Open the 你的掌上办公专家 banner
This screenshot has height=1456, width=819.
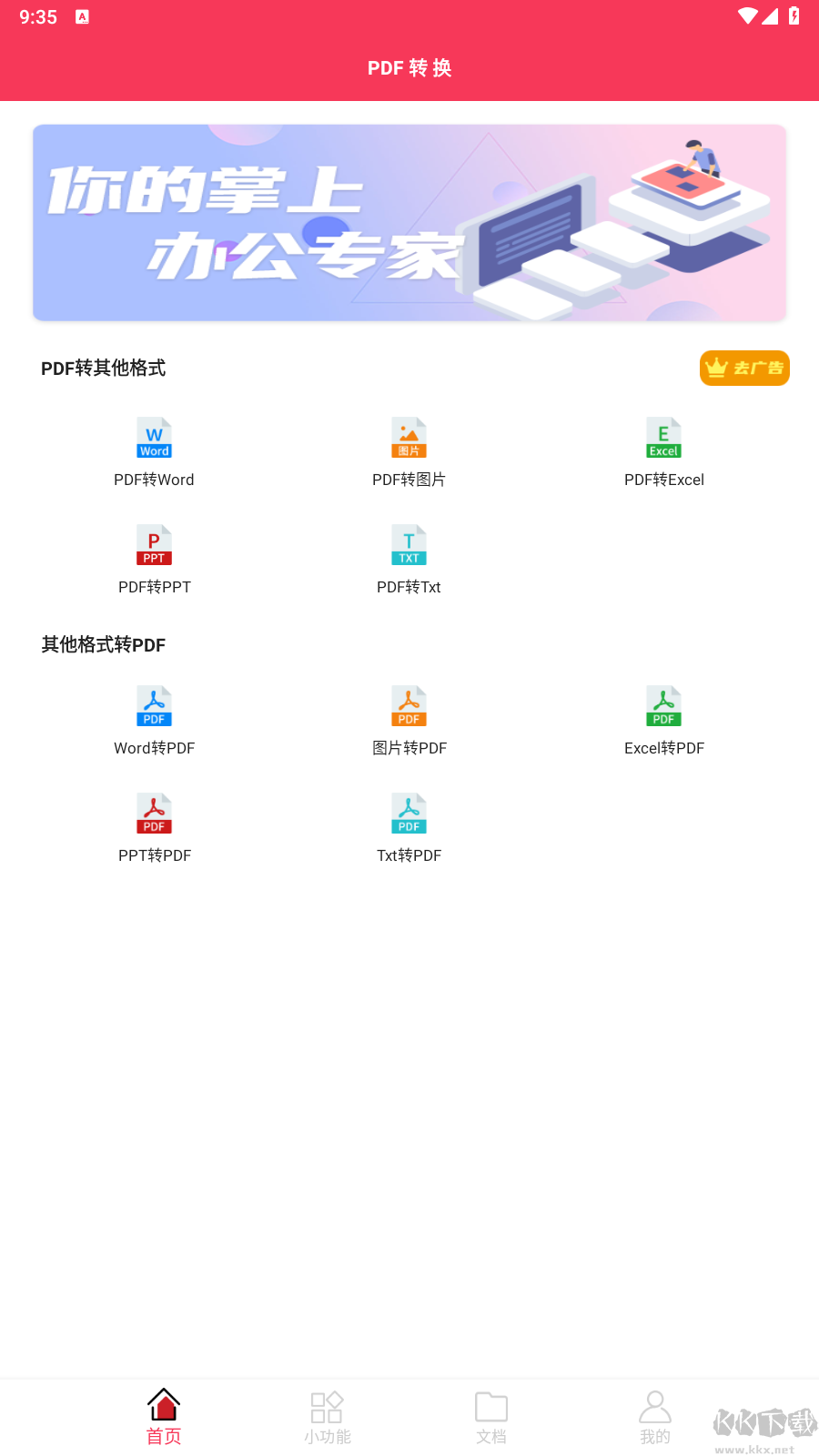[409, 223]
